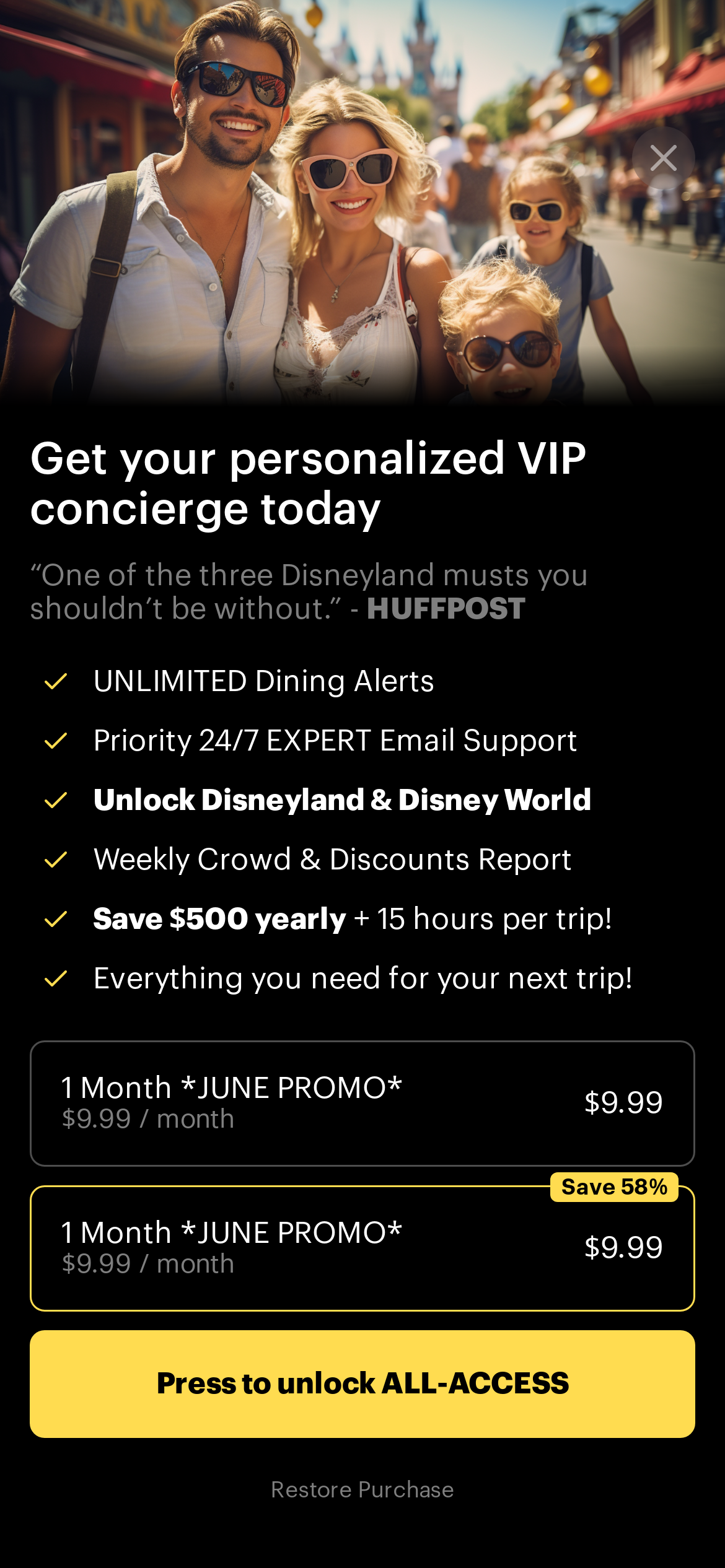The image size is (725, 1568).
Task: Dismiss the VIP concierge paywall
Action: click(663, 158)
